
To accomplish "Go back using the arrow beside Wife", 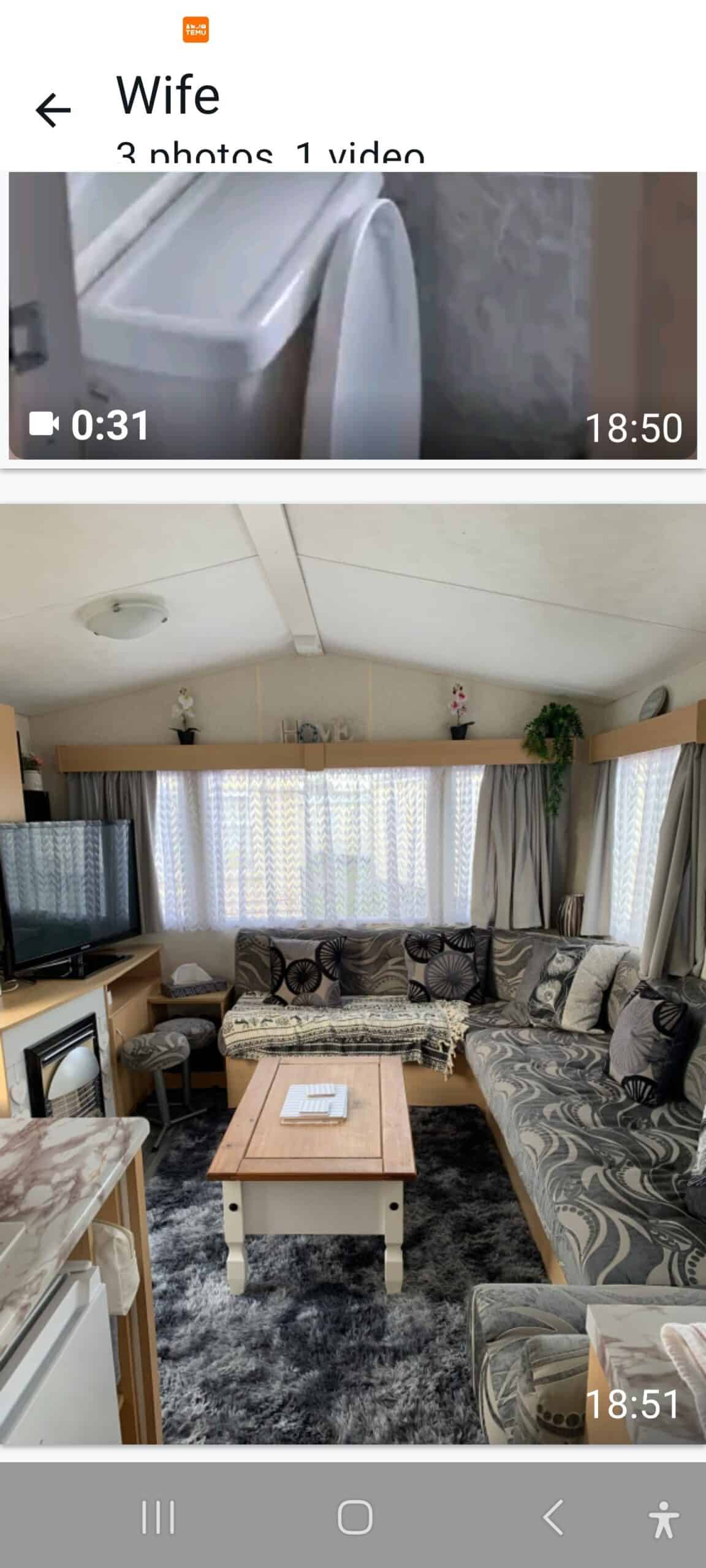I will click(53, 111).
